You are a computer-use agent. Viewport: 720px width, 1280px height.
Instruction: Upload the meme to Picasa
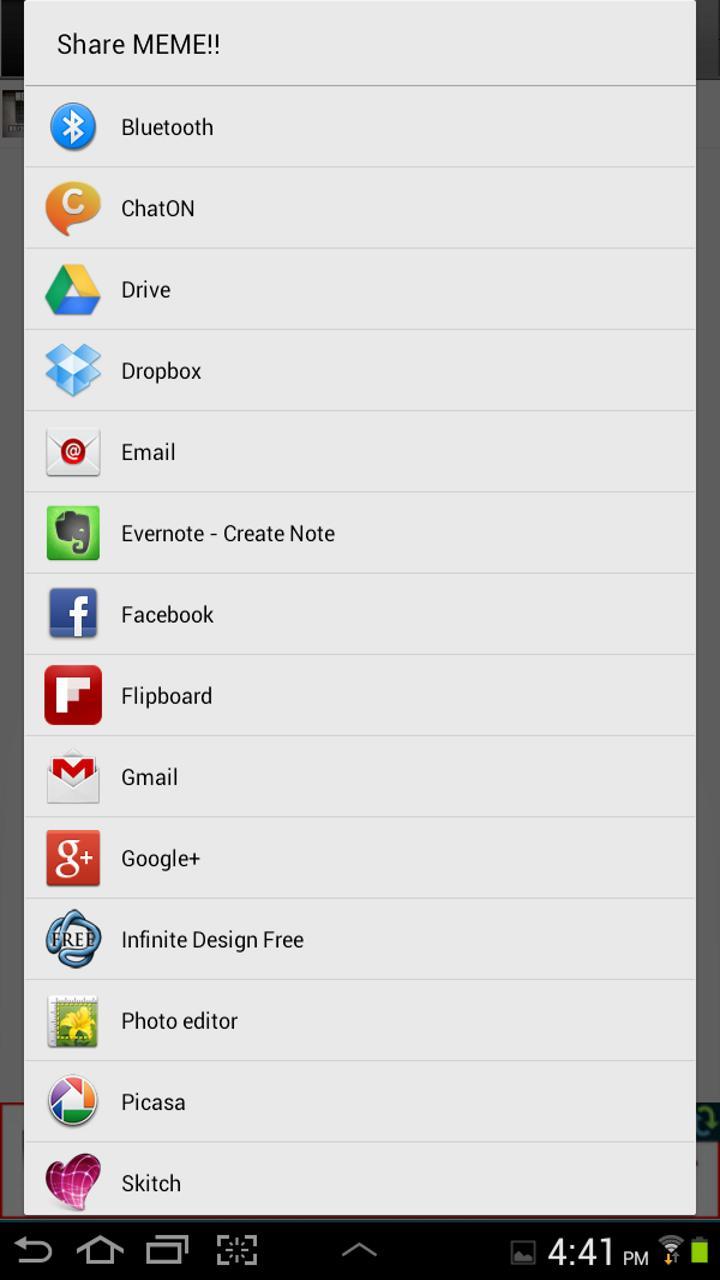359,1102
